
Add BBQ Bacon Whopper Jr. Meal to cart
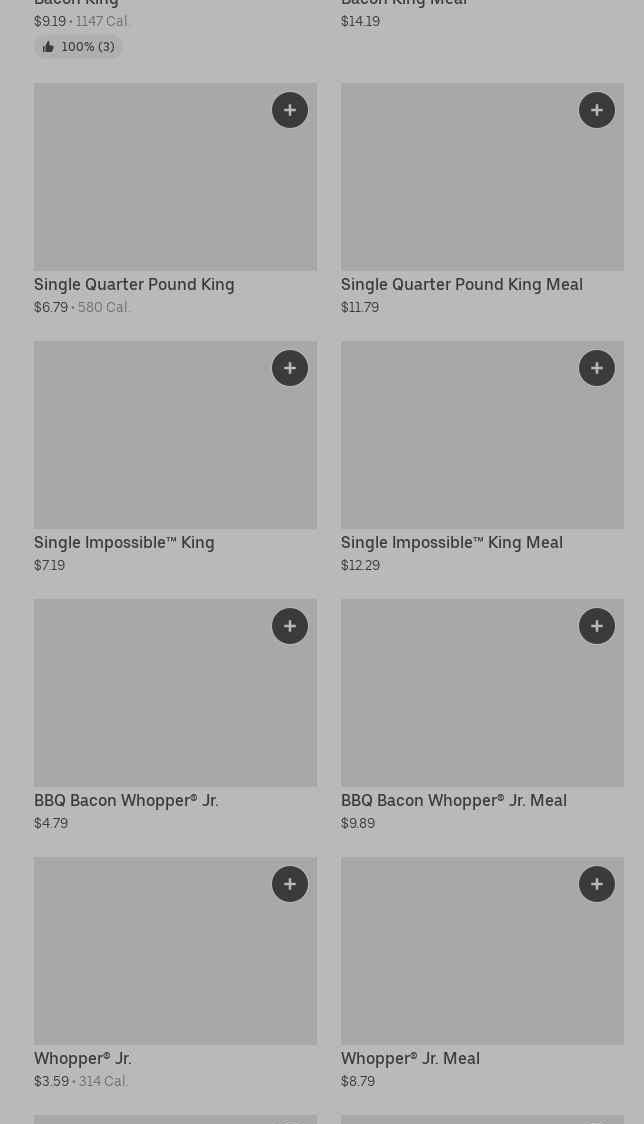597,626
